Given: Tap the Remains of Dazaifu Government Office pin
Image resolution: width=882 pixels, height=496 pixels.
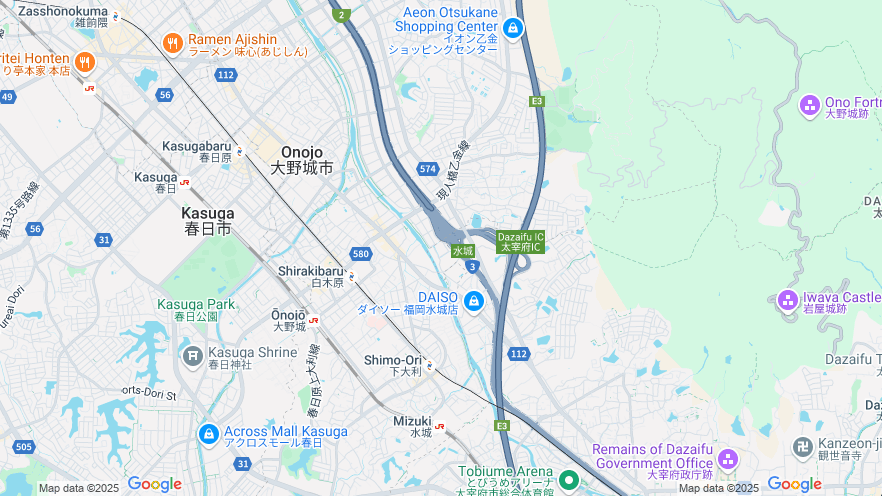Looking at the screenshot, I should coord(727,459).
